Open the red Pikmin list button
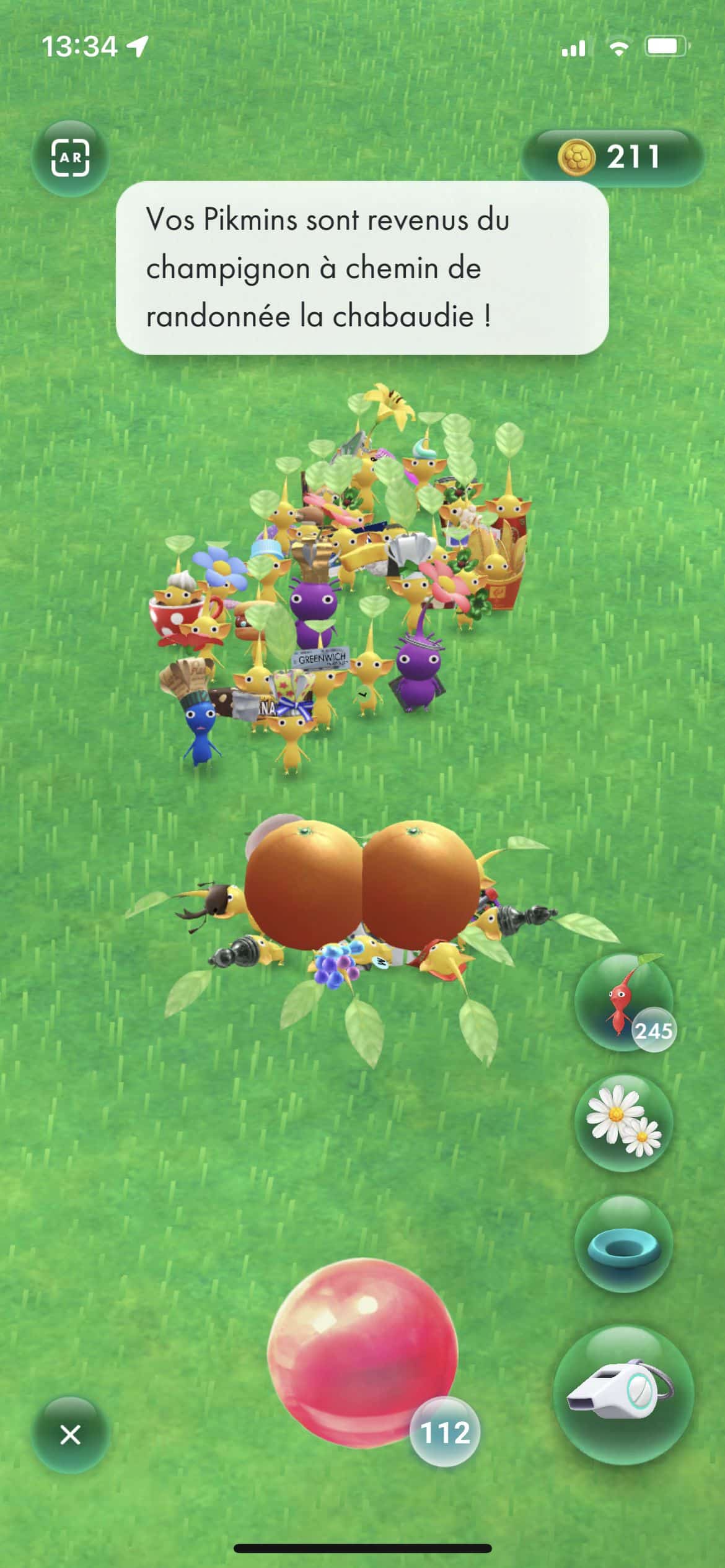This screenshot has width=725, height=1568. (x=623, y=1002)
